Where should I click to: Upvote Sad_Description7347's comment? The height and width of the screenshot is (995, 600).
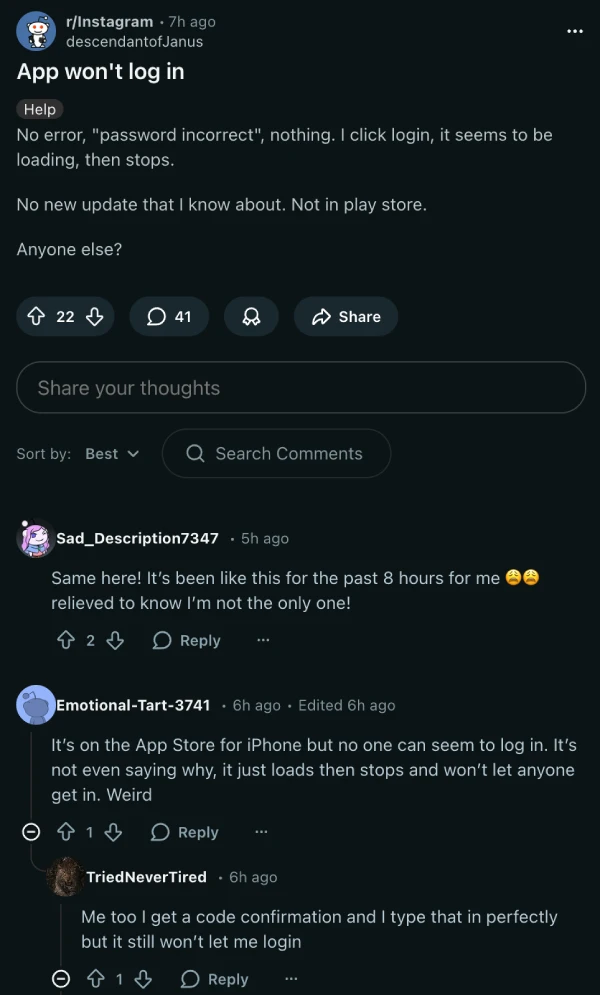tap(67, 640)
